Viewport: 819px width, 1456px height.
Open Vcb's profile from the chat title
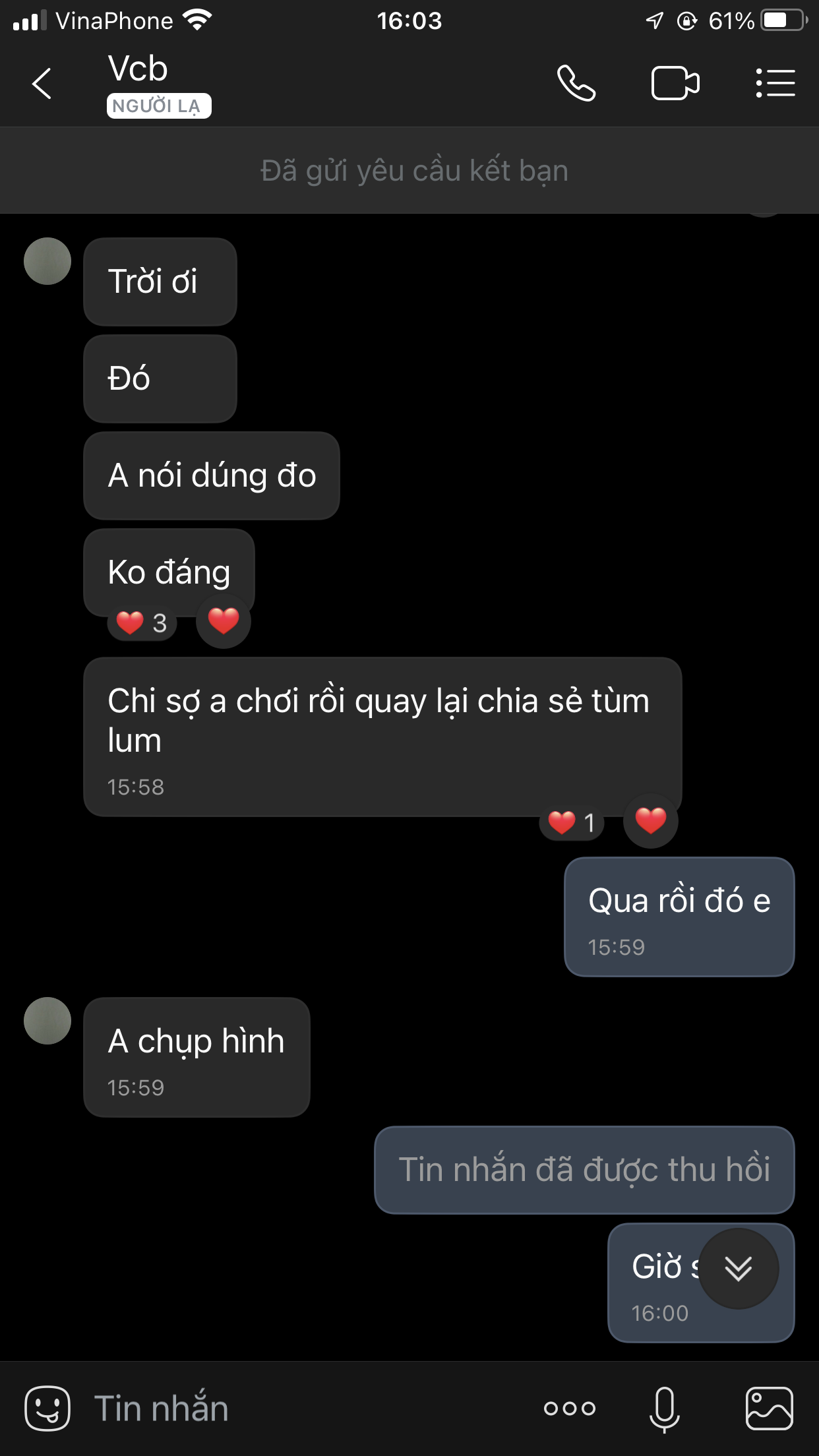coord(138,69)
